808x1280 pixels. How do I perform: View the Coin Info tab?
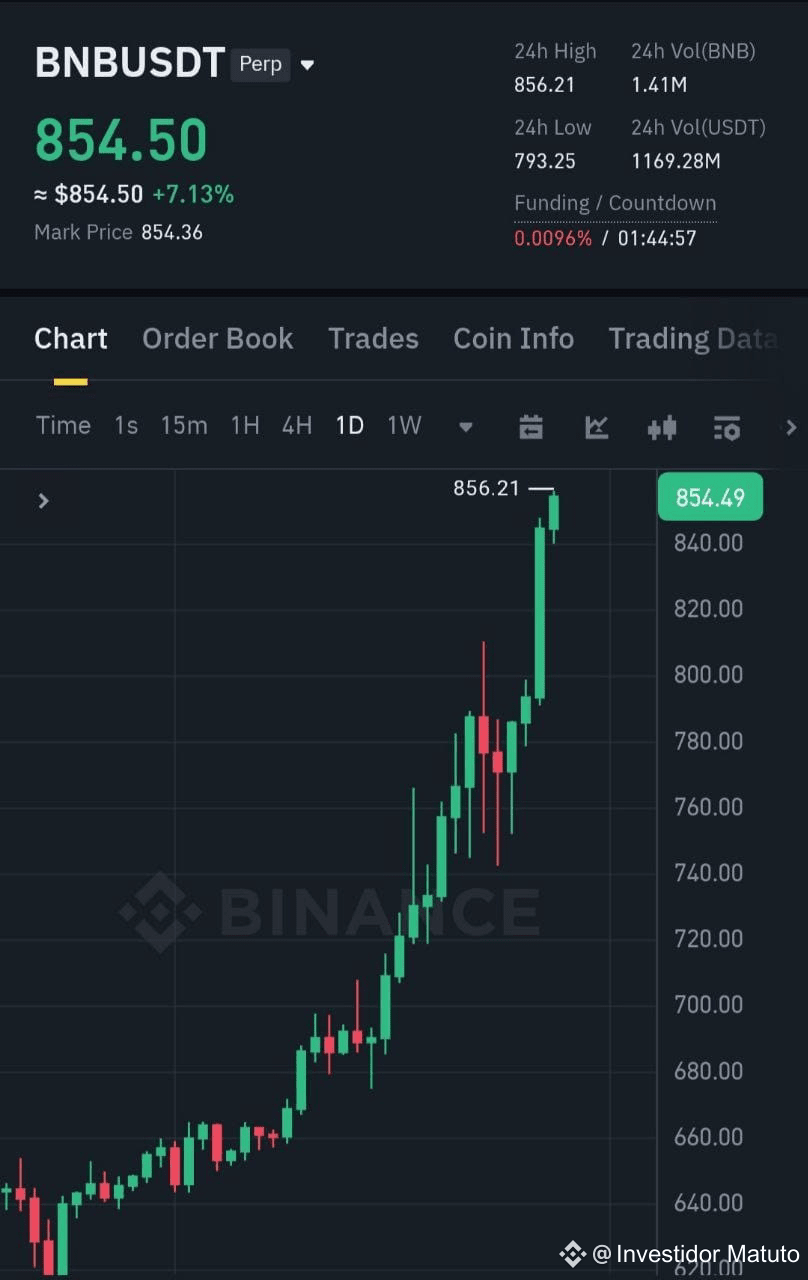(513, 339)
